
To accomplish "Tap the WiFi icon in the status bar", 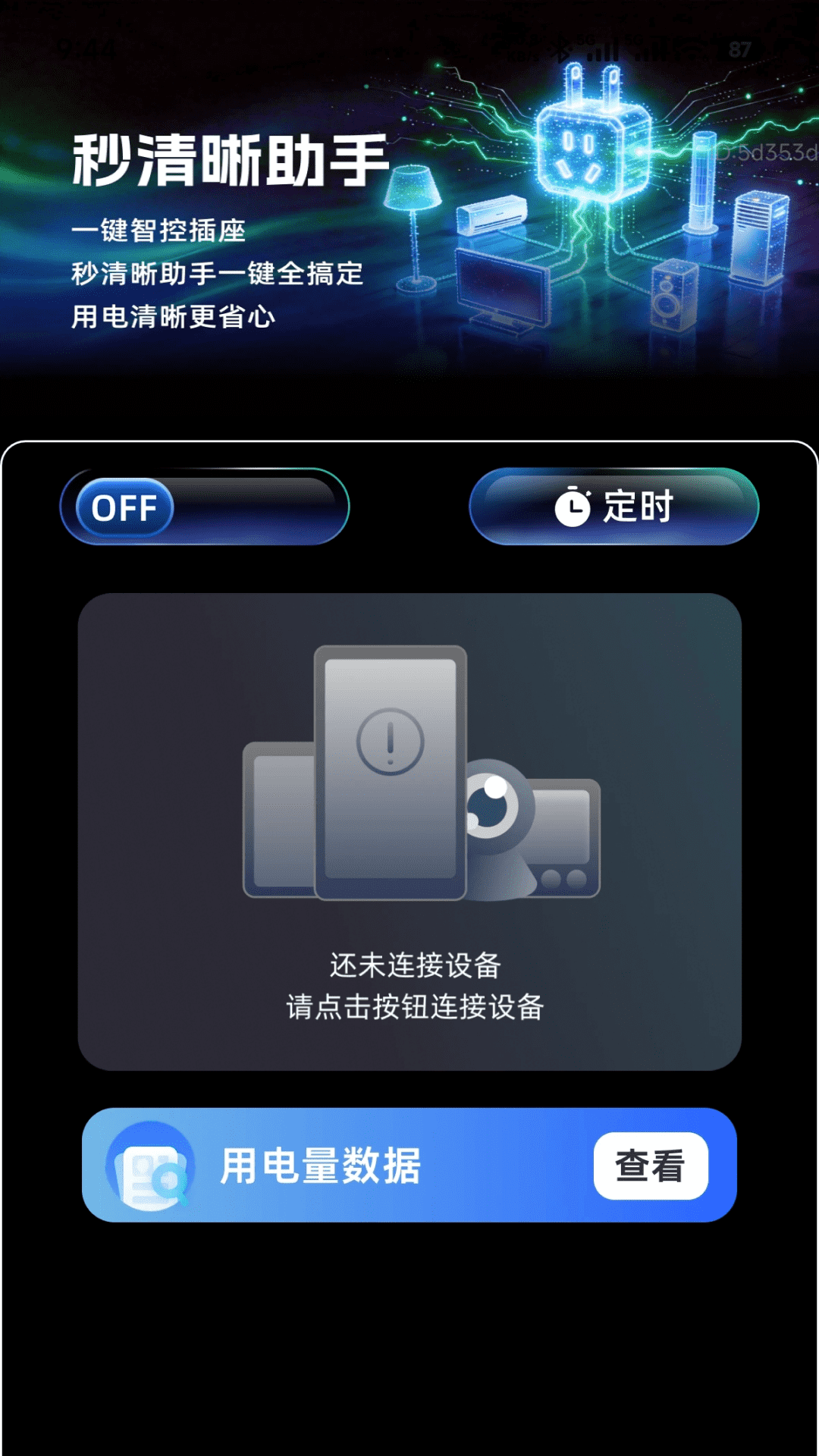I will 691,49.
